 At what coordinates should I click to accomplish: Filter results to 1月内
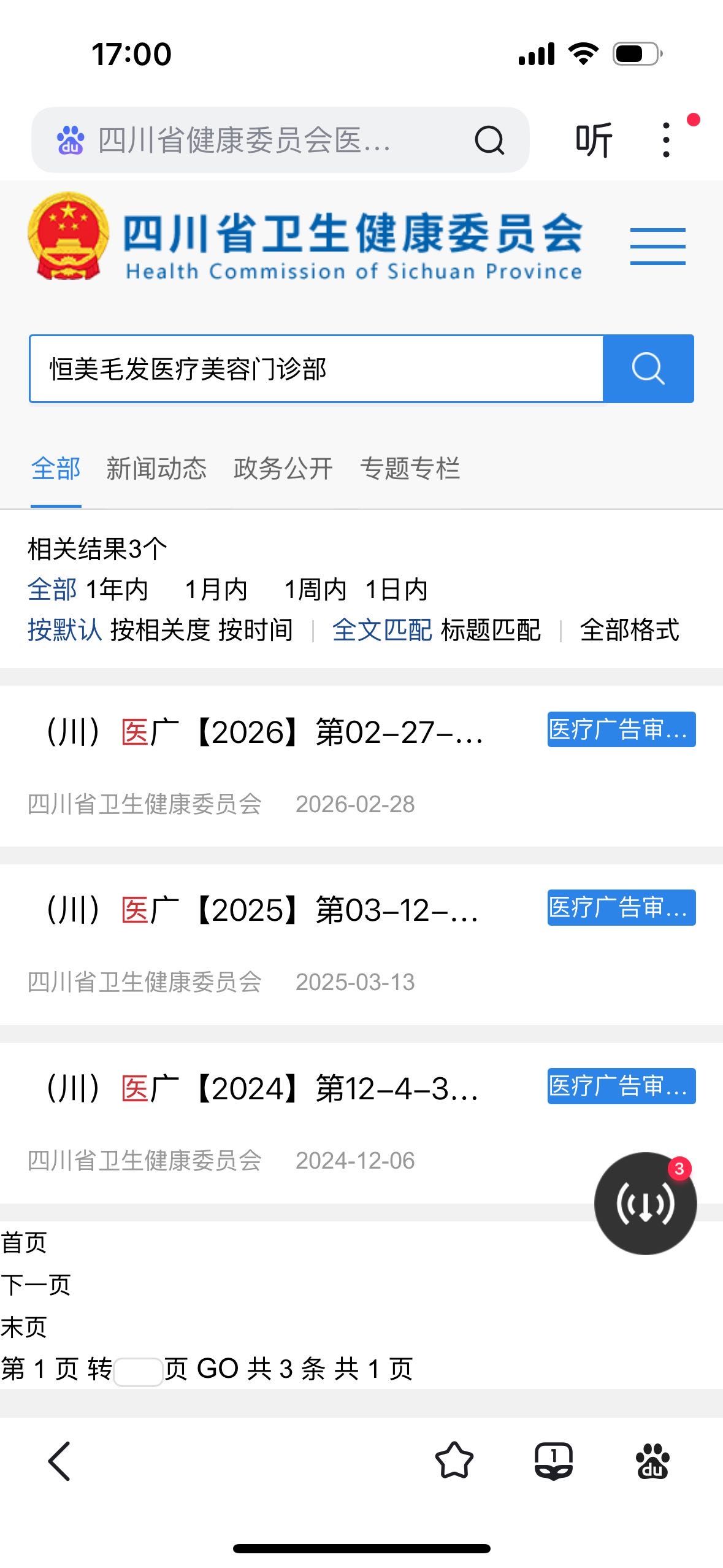[x=216, y=590]
